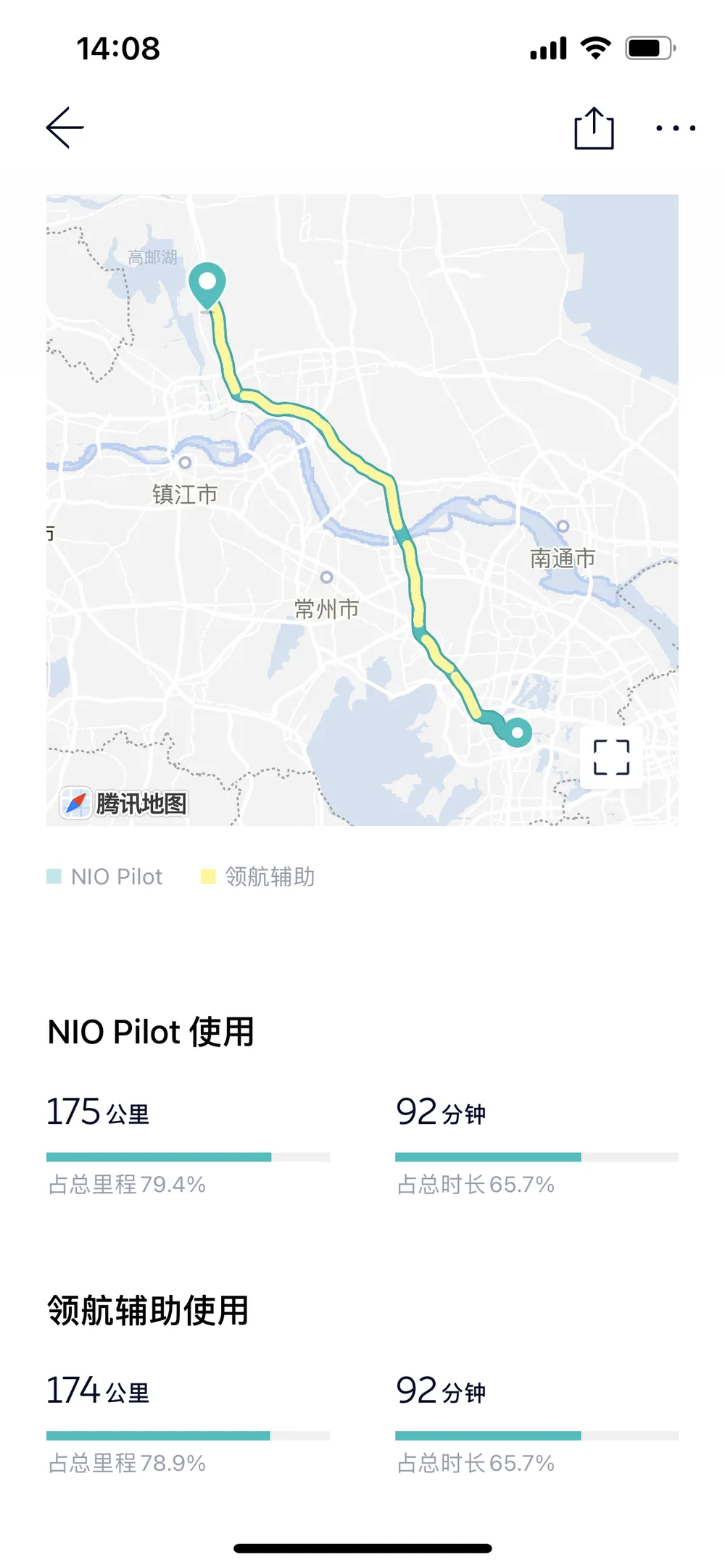Screen dimensions: 725x1568
Task: Open the three-dot overflow menu
Action: point(675,128)
